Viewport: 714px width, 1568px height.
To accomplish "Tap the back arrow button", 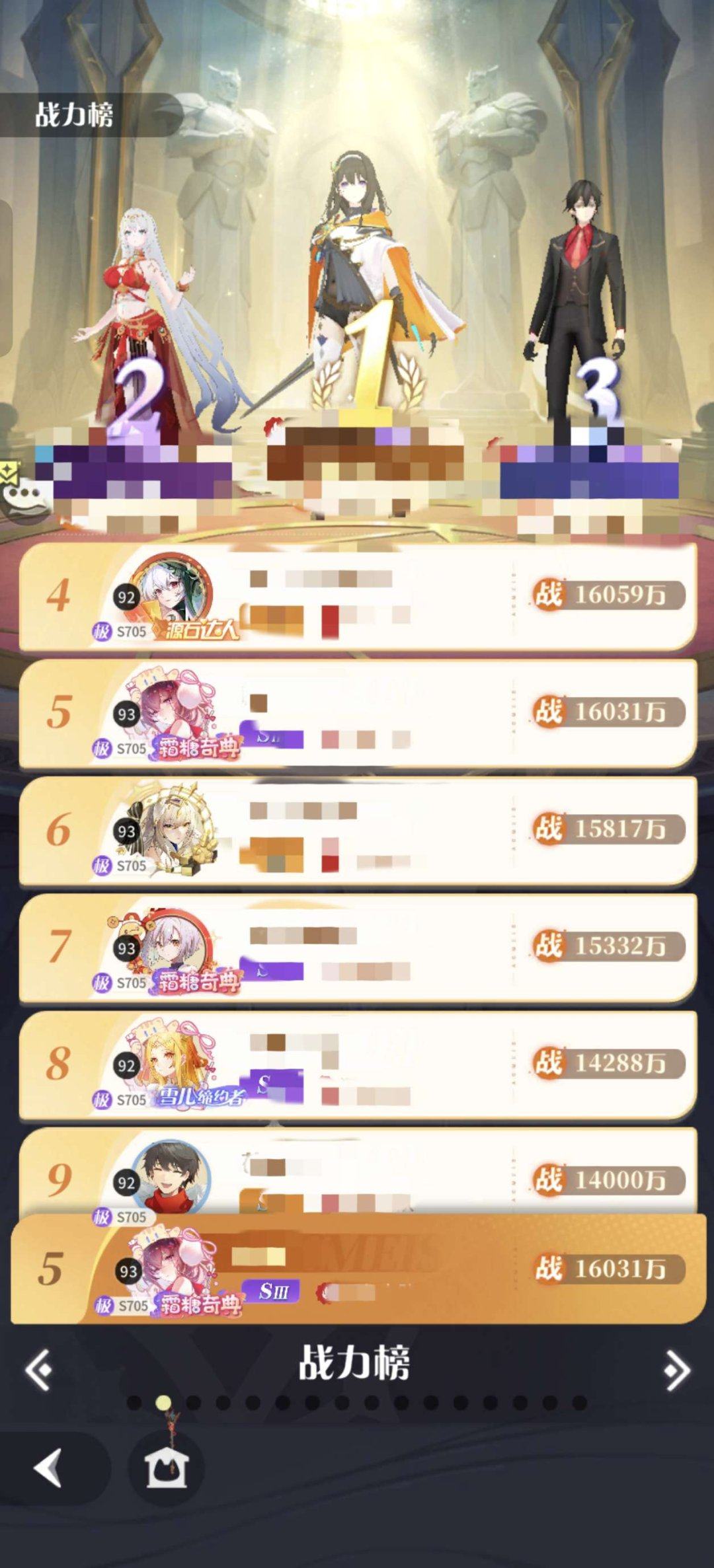I will tap(48, 1468).
